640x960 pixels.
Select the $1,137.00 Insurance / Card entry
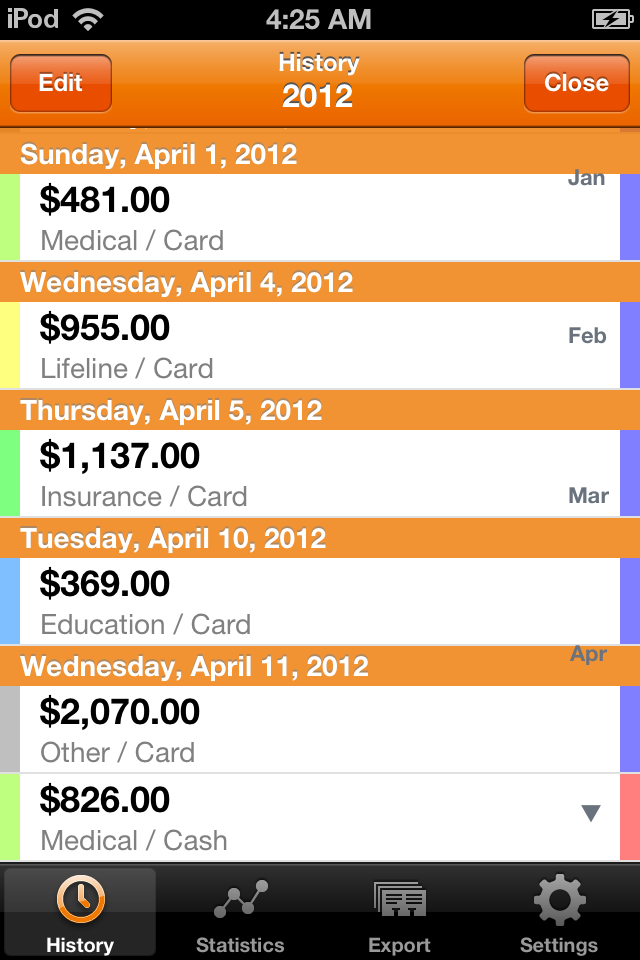[x=300, y=474]
